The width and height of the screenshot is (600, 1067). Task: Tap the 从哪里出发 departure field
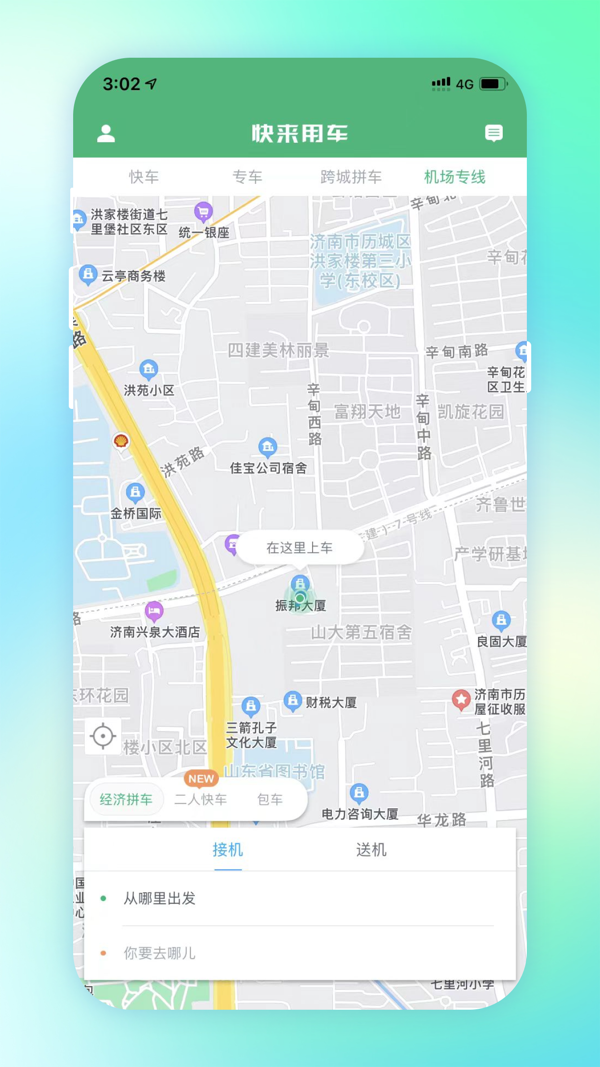(x=300, y=898)
